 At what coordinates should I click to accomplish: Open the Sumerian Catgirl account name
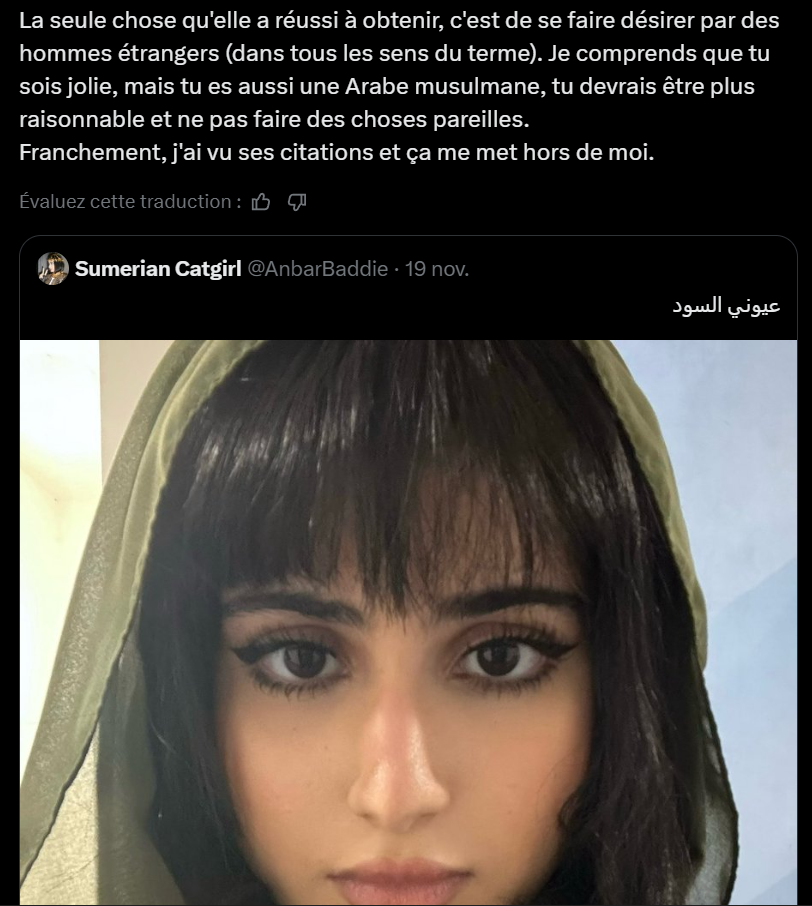coord(158,269)
